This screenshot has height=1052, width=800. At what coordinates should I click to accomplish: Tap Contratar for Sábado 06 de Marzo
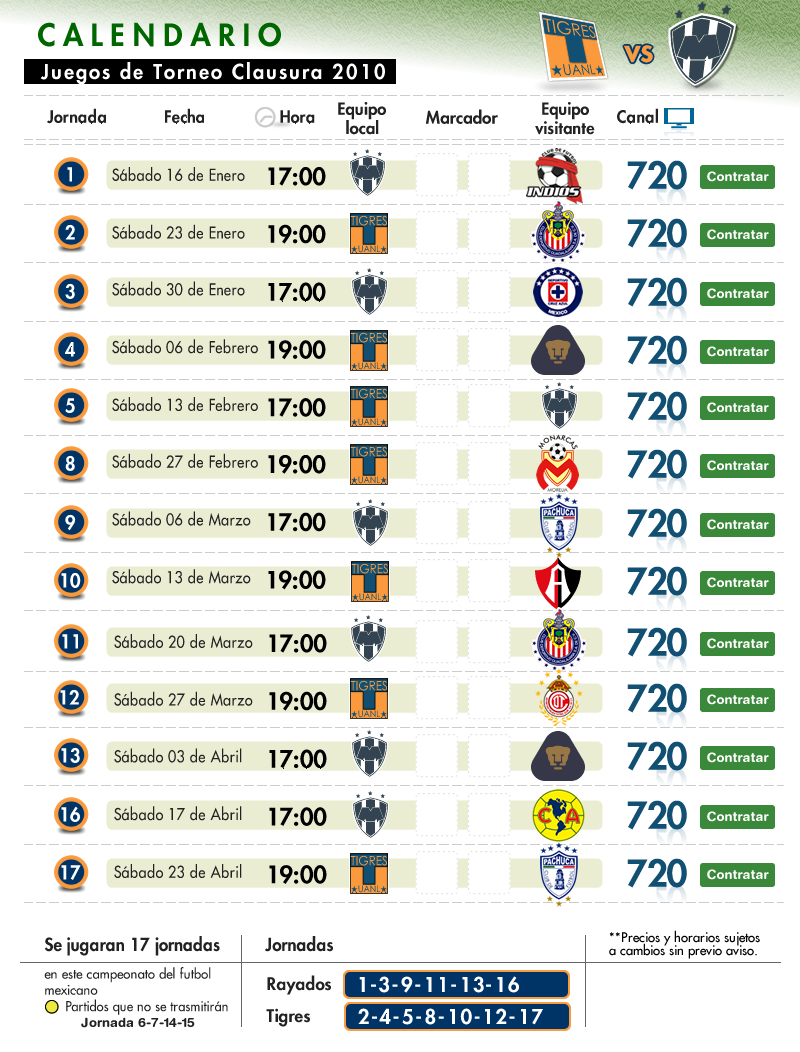(737, 524)
